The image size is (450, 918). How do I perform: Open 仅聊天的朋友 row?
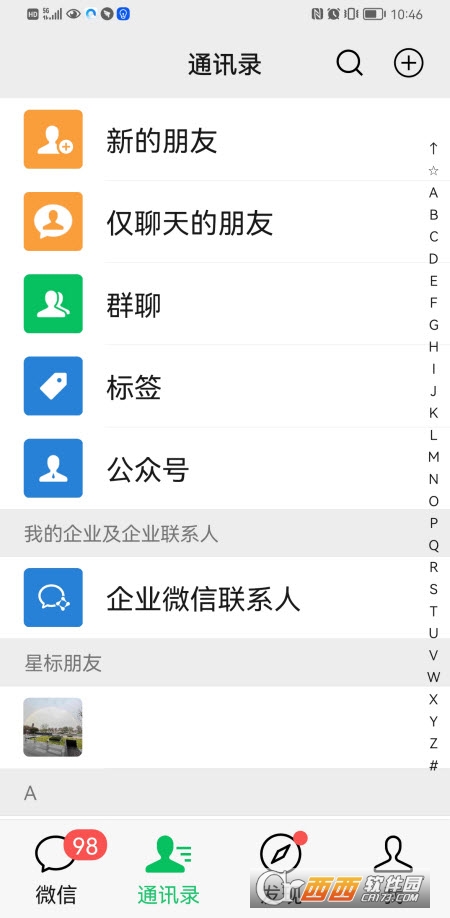click(x=225, y=221)
